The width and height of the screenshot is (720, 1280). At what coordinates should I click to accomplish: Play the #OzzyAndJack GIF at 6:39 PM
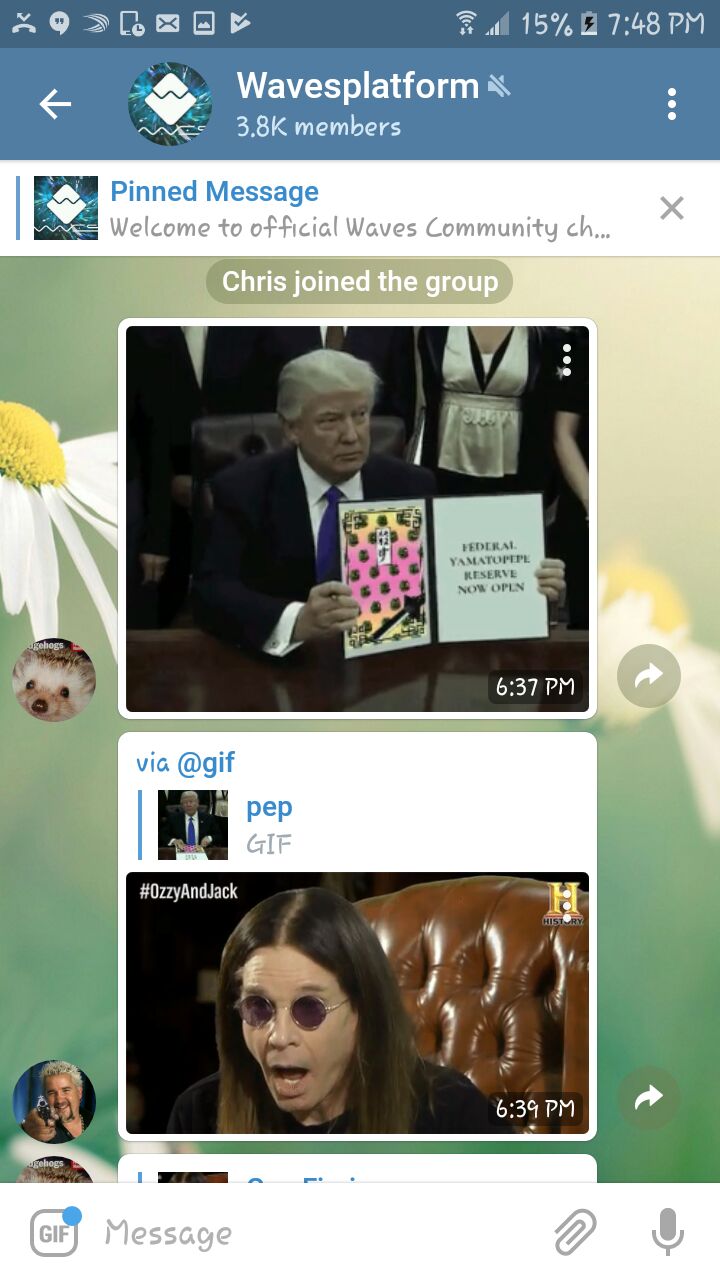(x=357, y=1003)
